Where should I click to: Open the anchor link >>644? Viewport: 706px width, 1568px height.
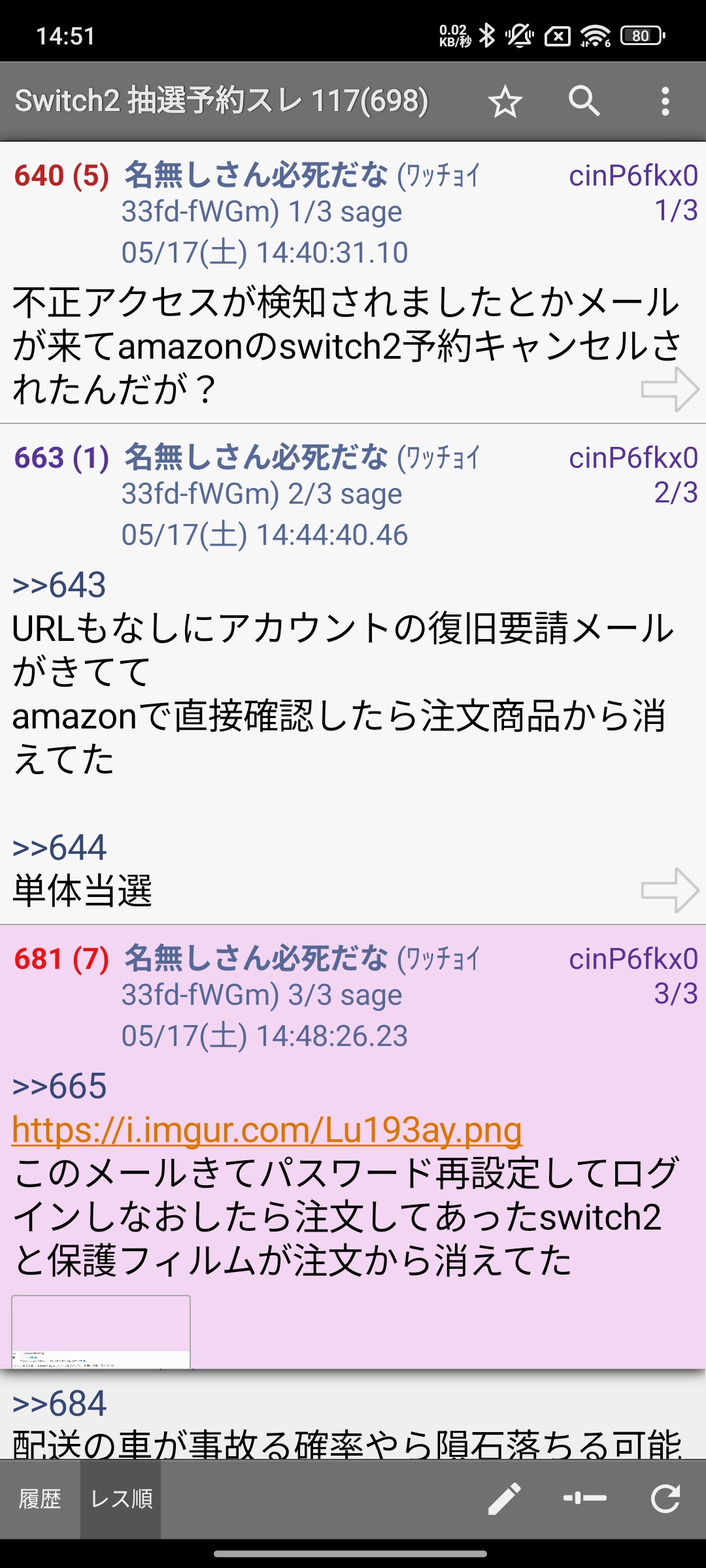[x=59, y=847]
